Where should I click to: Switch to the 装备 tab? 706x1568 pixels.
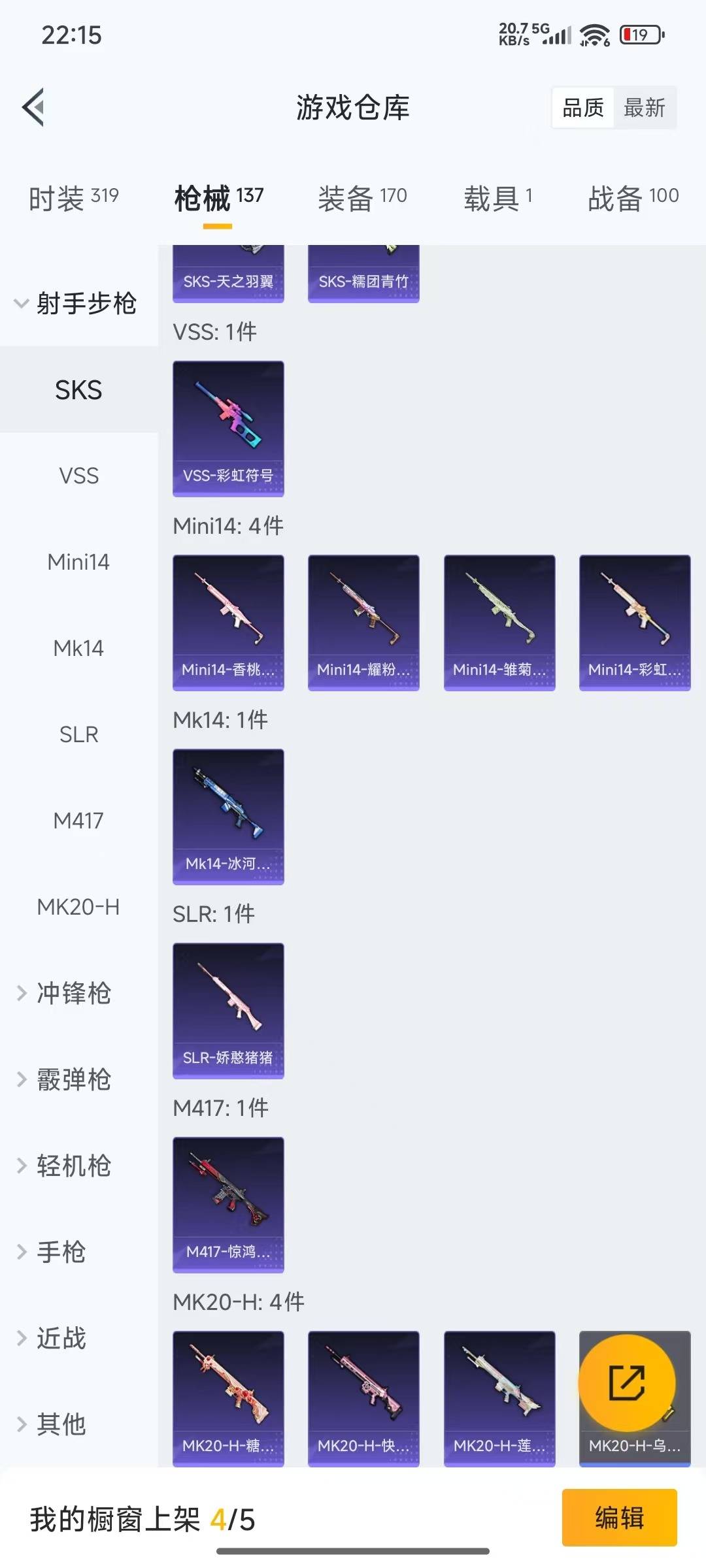point(362,198)
